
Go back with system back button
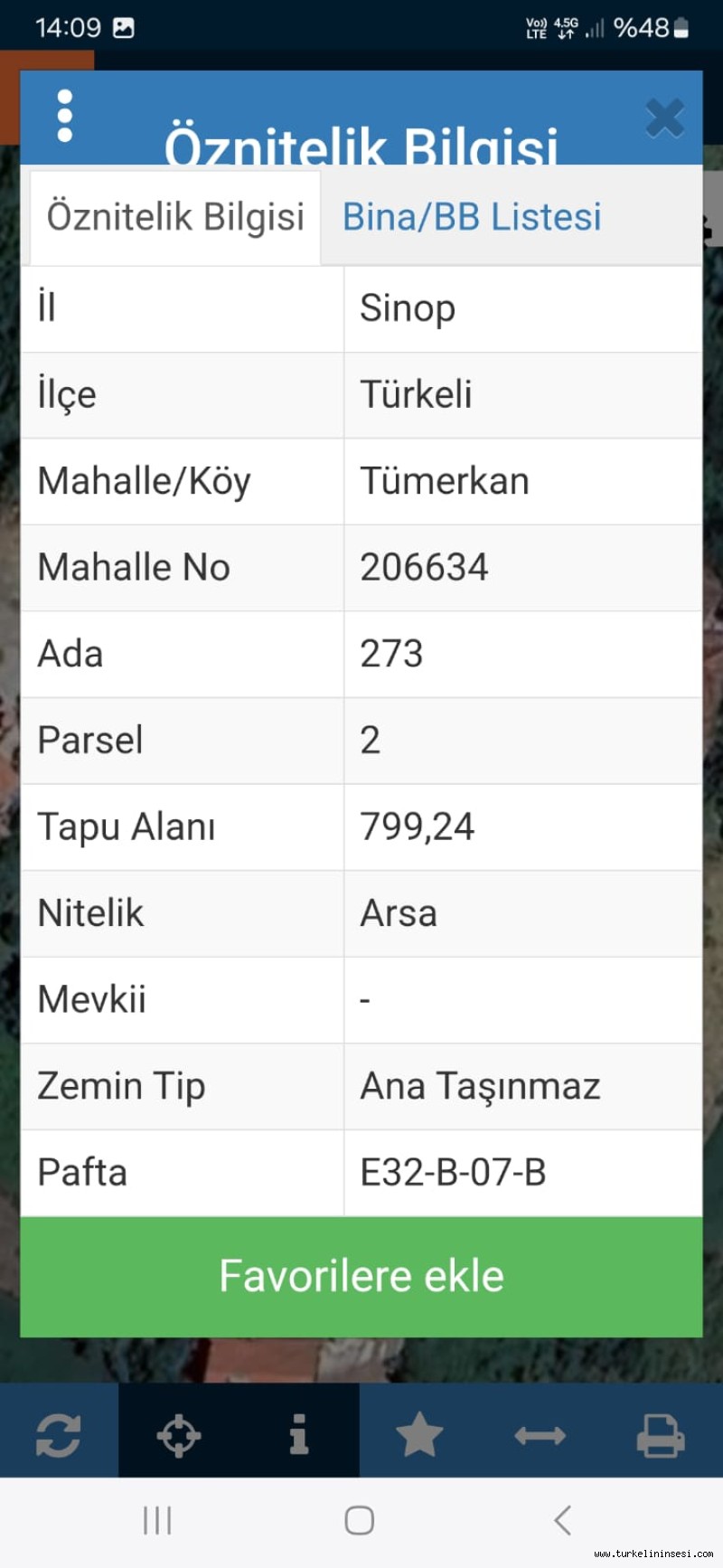tap(562, 1520)
